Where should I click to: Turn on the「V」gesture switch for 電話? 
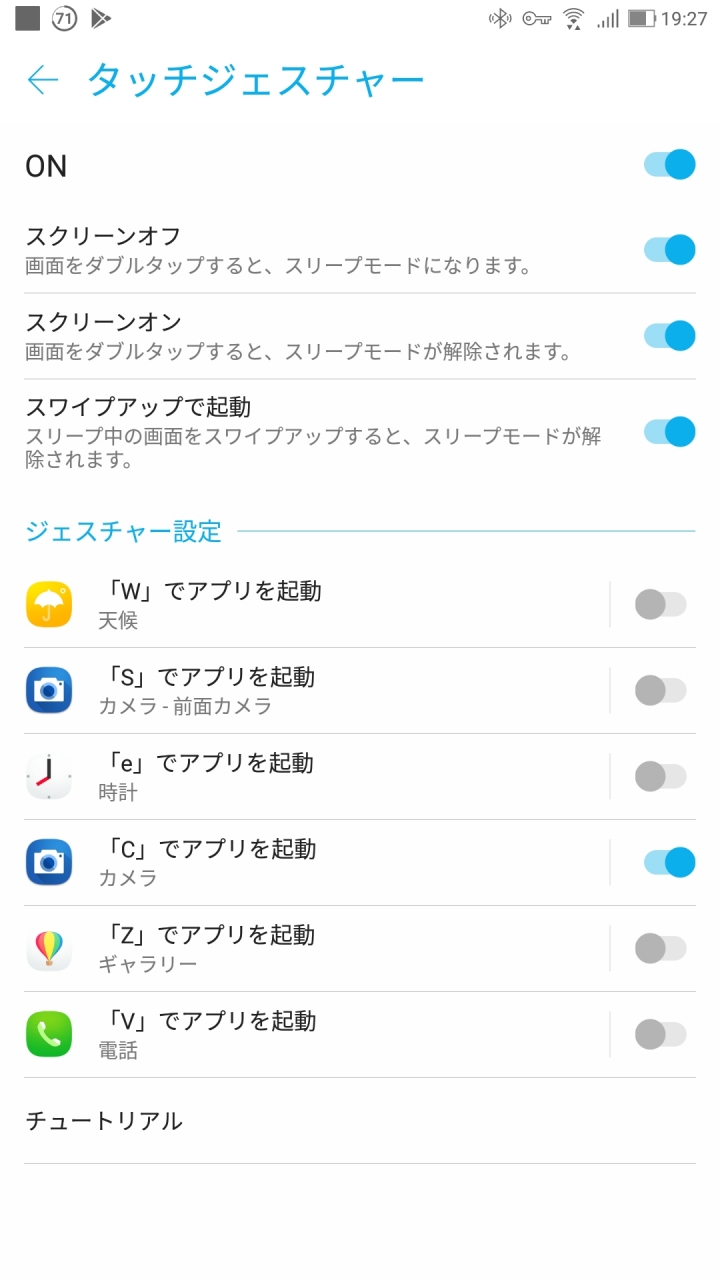click(661, 1034)
